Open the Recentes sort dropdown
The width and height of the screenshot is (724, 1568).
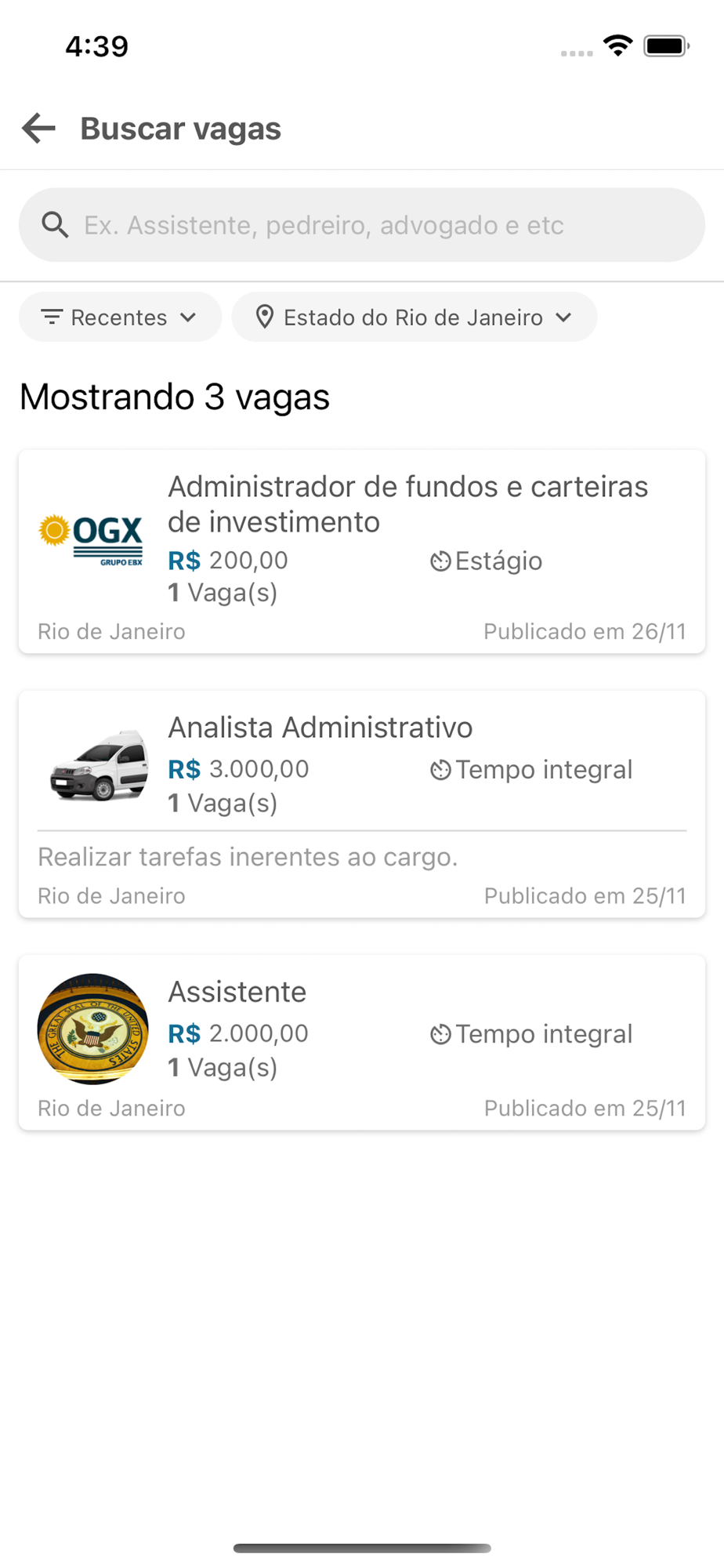click(120, 318)
